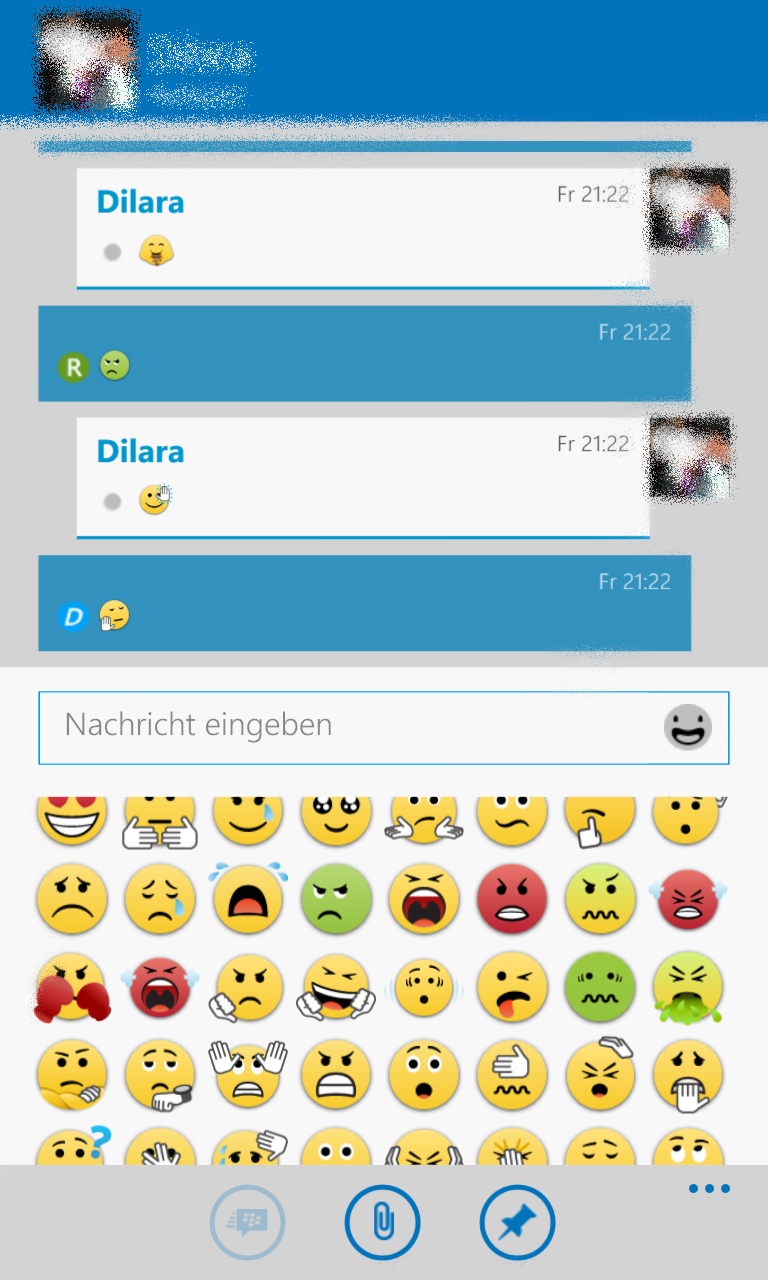Select the sad frowning yellow emoji
Image resolution: width=768 pixels, height=1280 pixels.
[x=72, y=899]
